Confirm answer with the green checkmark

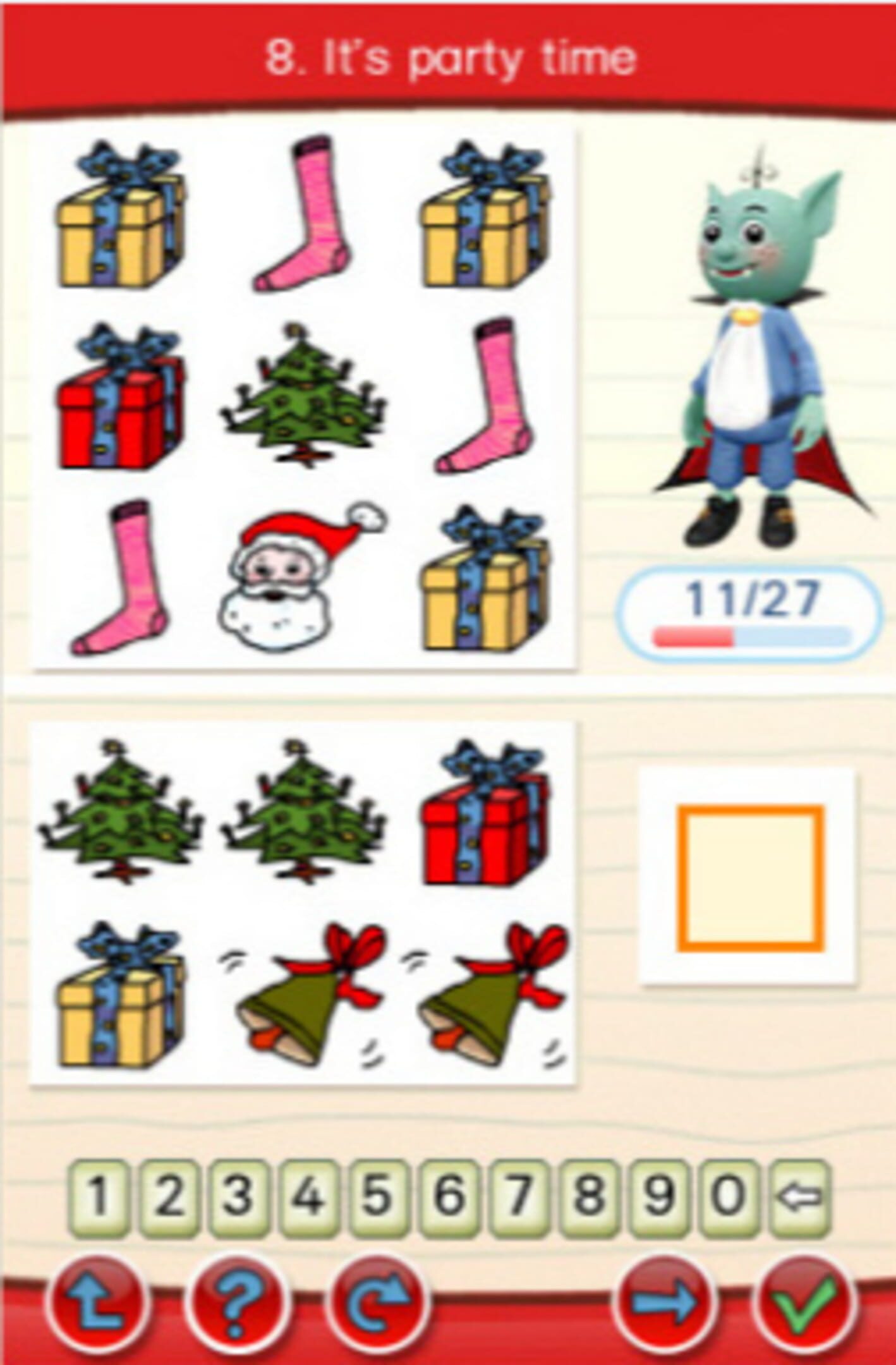(804, 1304)
